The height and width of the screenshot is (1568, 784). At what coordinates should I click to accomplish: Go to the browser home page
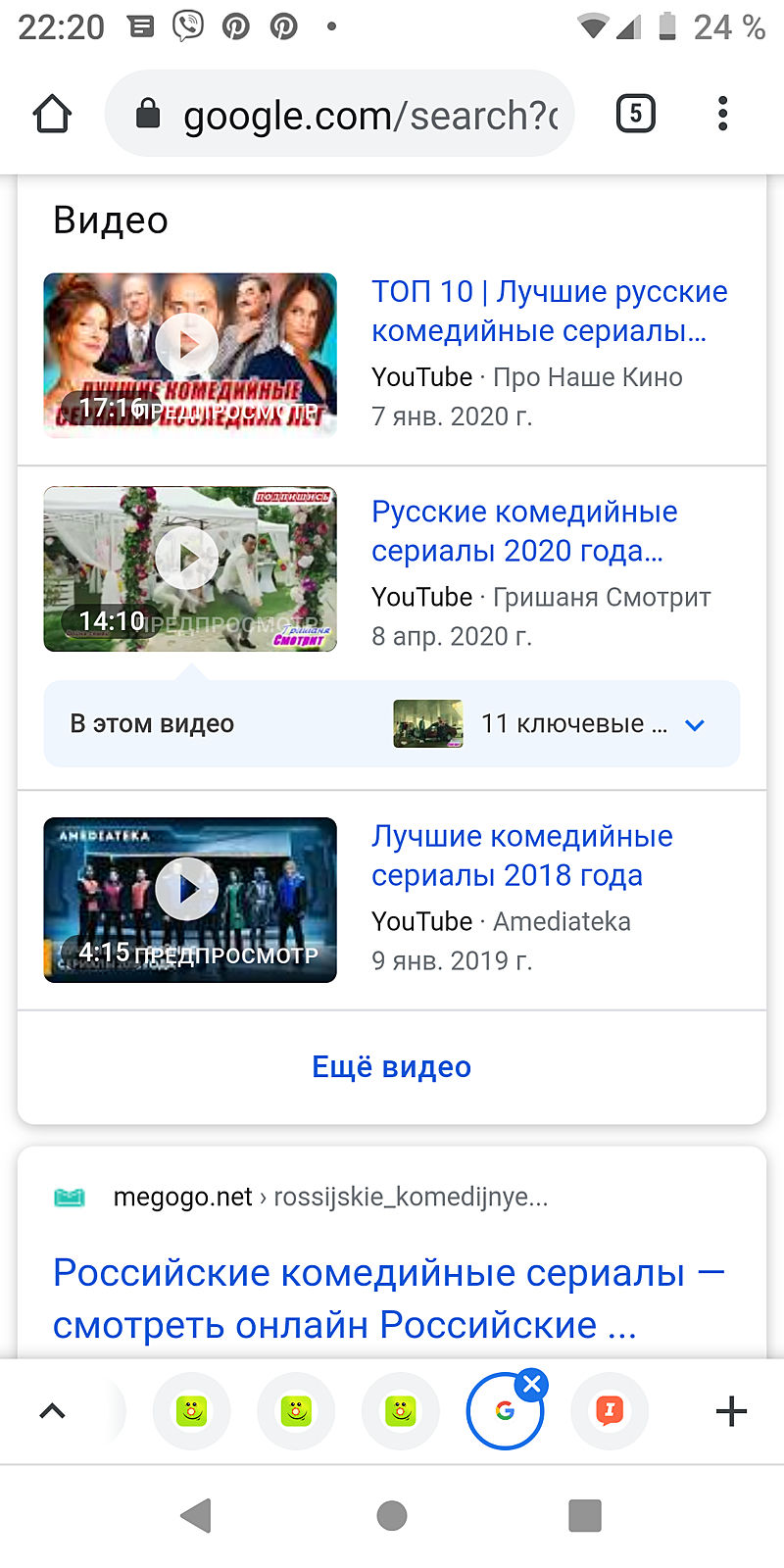click(52, 115)
